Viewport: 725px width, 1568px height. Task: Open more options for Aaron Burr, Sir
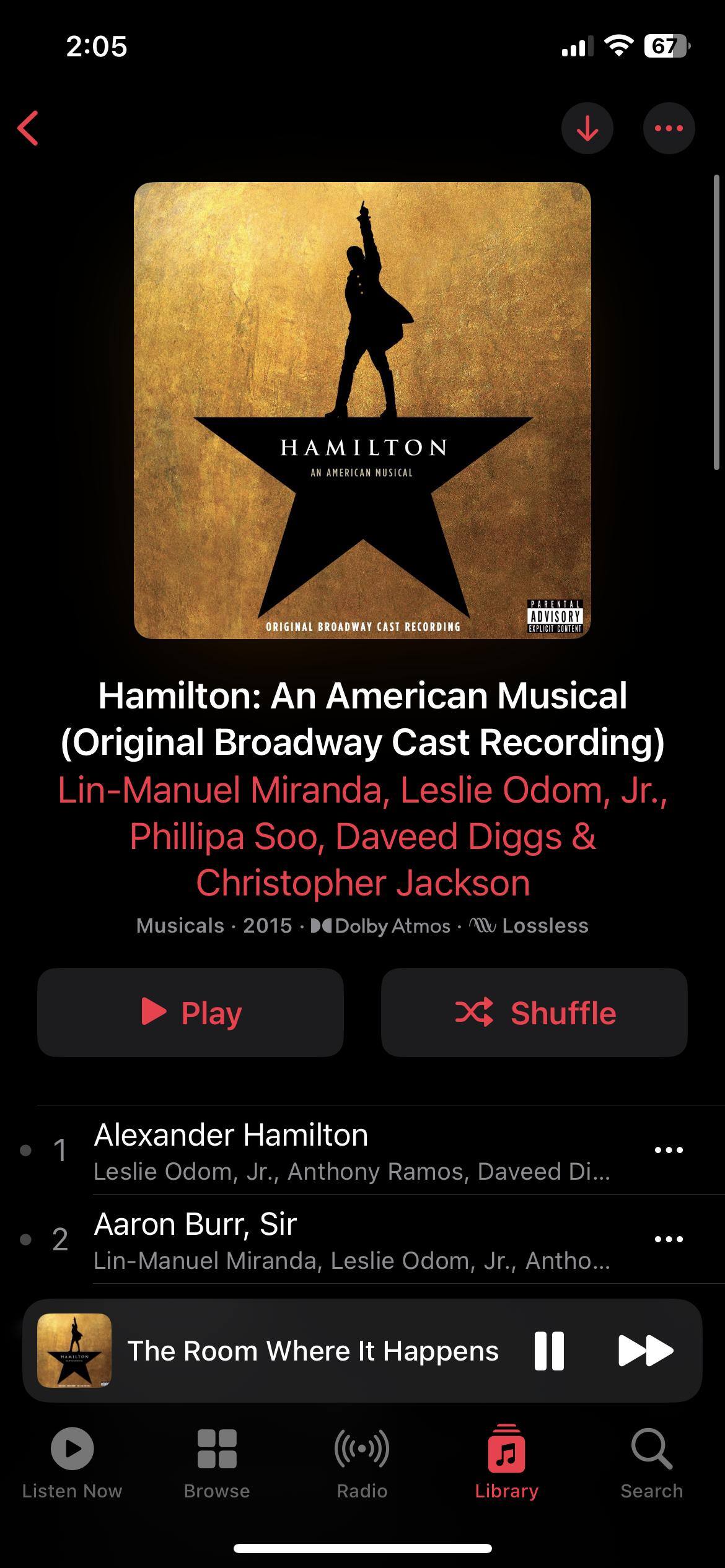pos(669,1239)
